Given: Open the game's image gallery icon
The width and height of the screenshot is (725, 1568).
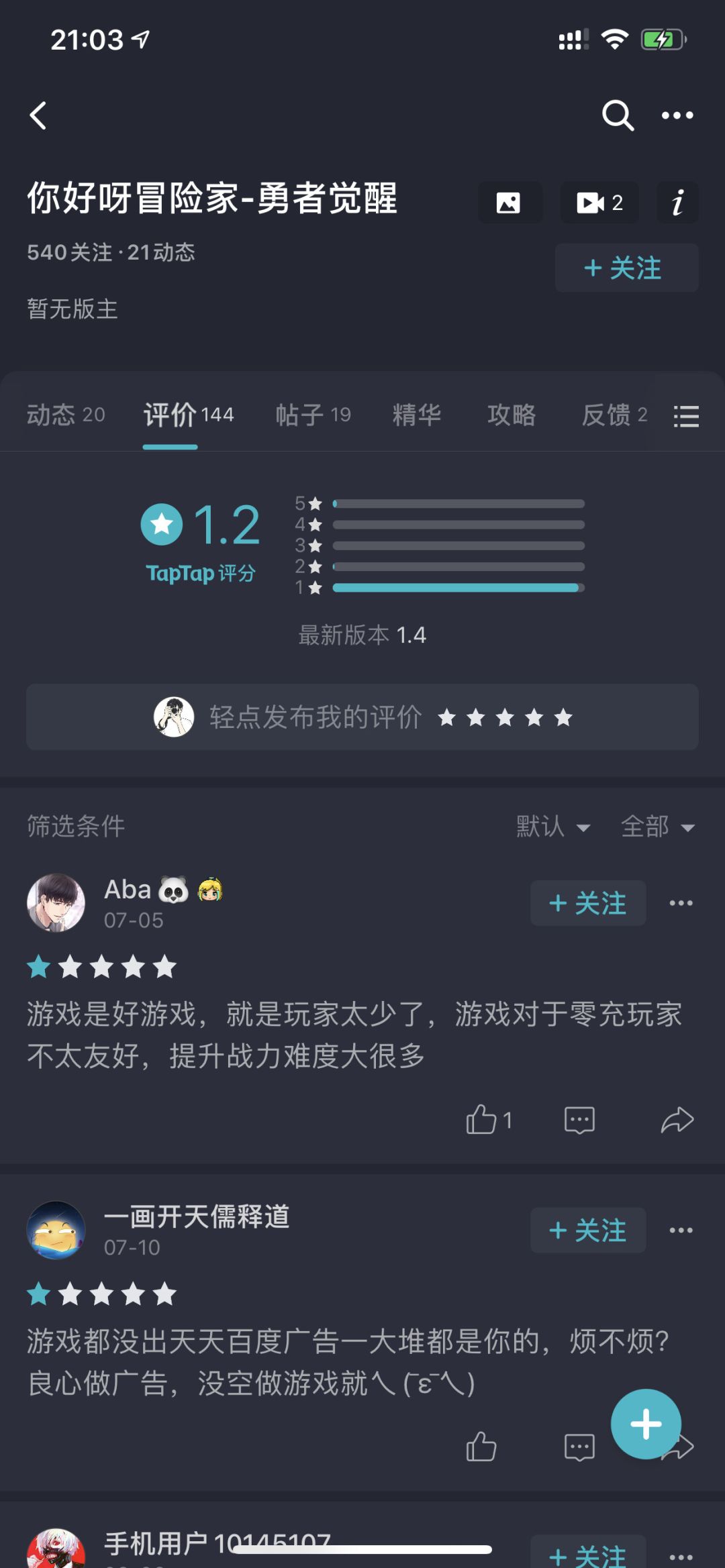Looking at the screenshot, I should tap(510, 203).
